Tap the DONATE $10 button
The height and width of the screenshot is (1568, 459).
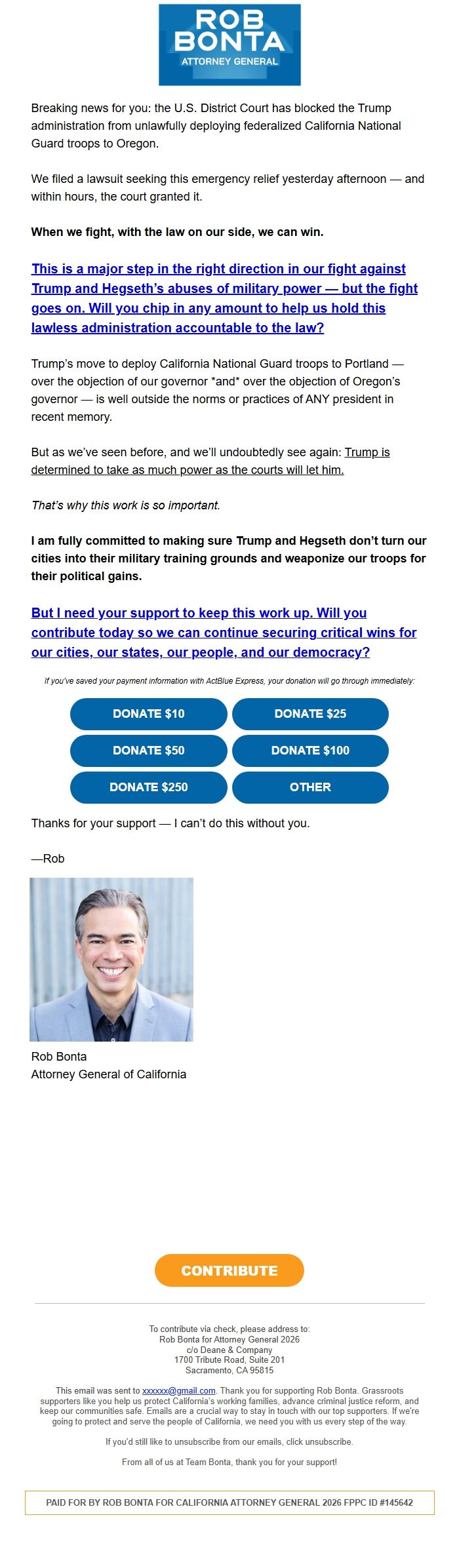pos(148,714)
